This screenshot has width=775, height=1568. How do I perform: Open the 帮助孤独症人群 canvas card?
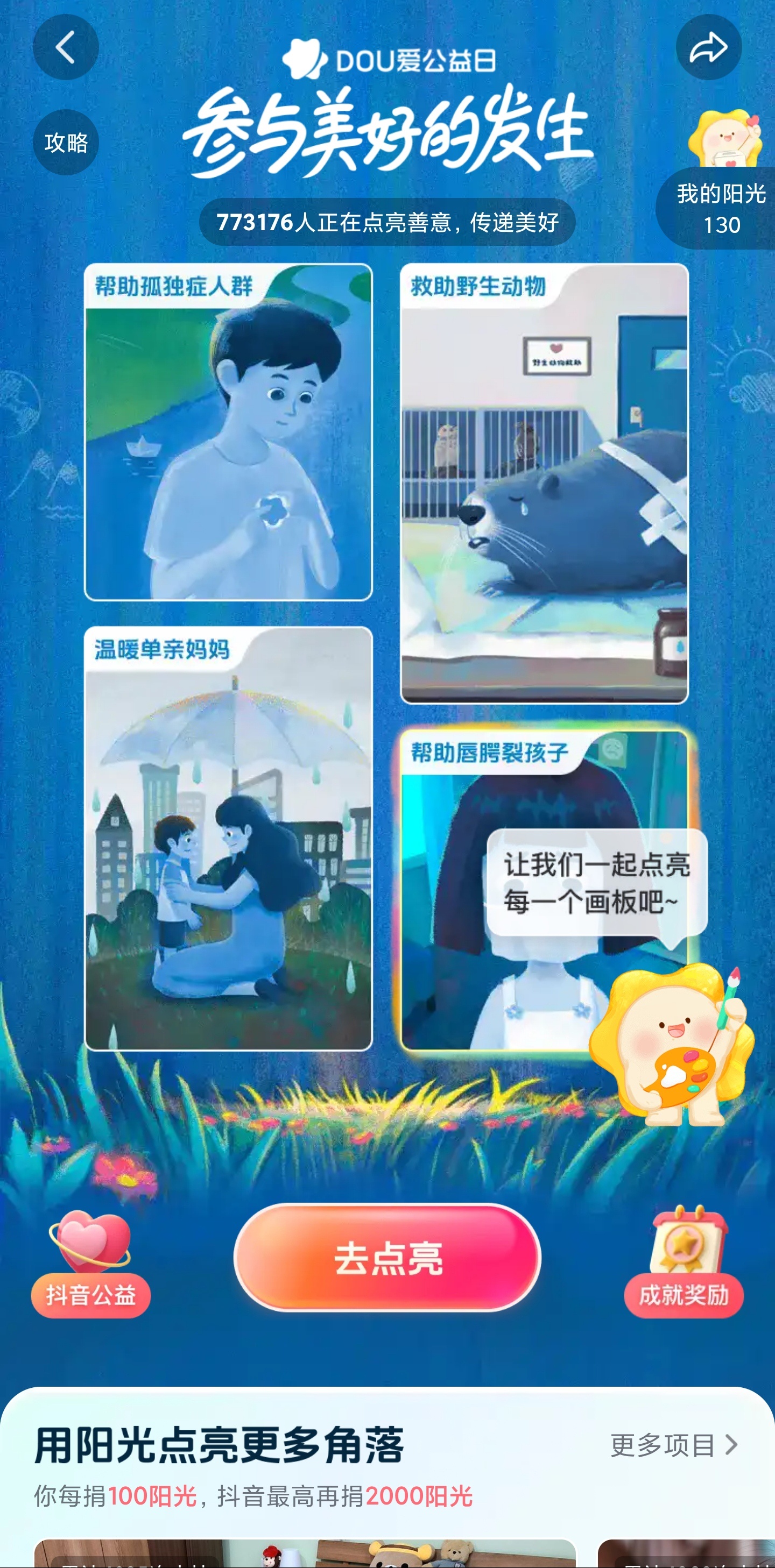coord(228,432)
